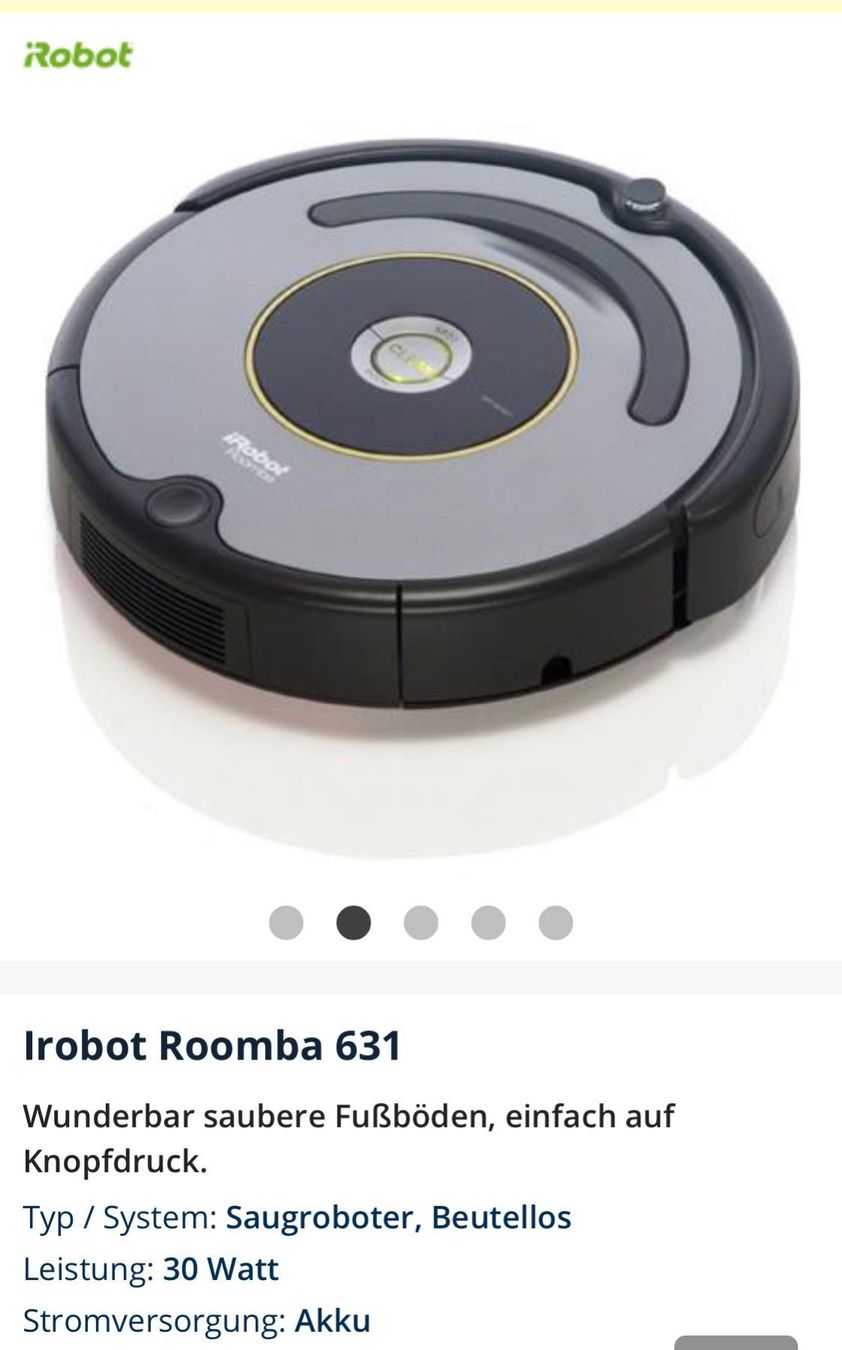Select the currently active dark carousel dot
The image size is (842, 1350).
point(354,922)
